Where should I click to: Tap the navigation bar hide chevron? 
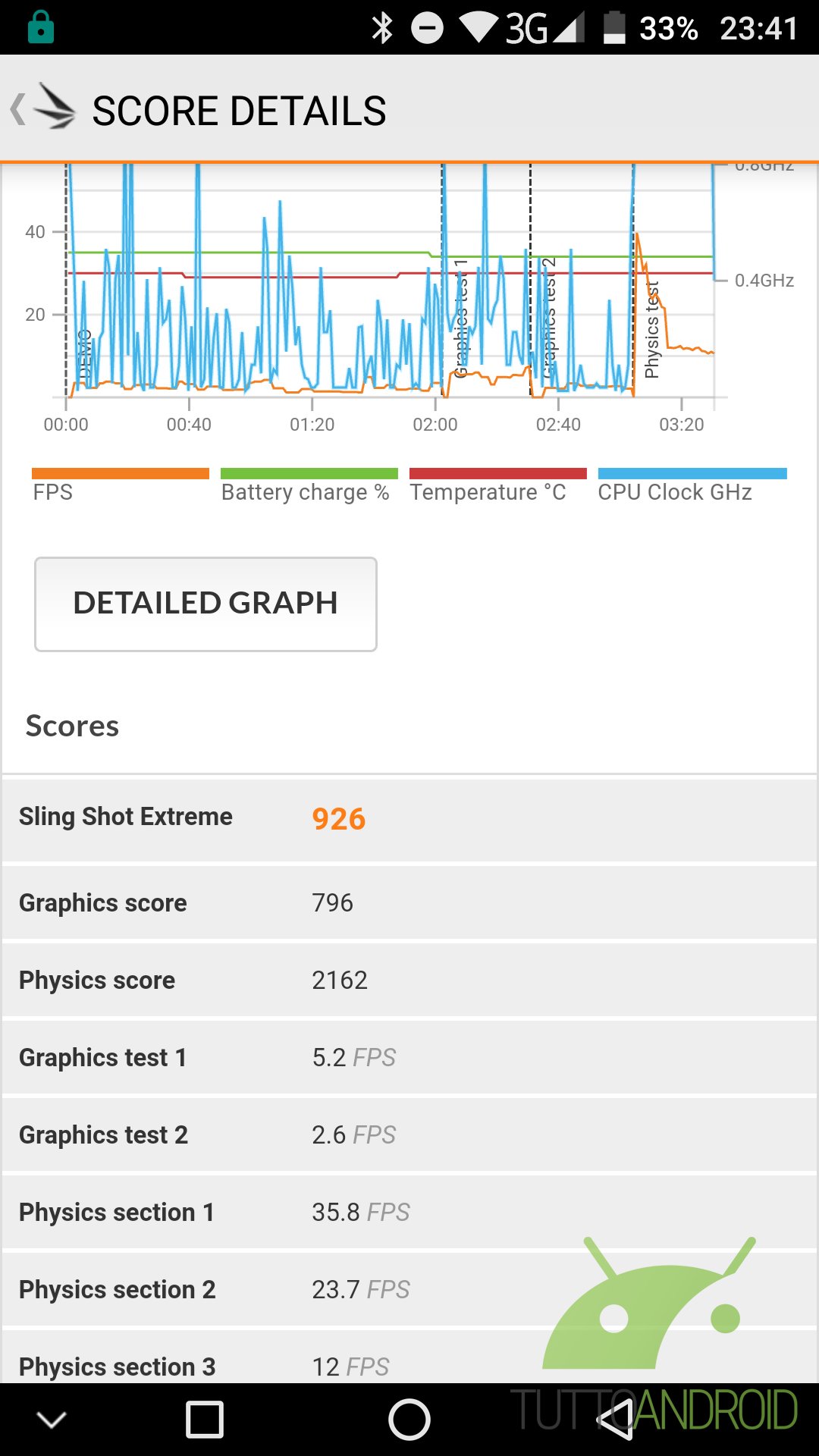pyautogui.click(x=52, y=1420)
